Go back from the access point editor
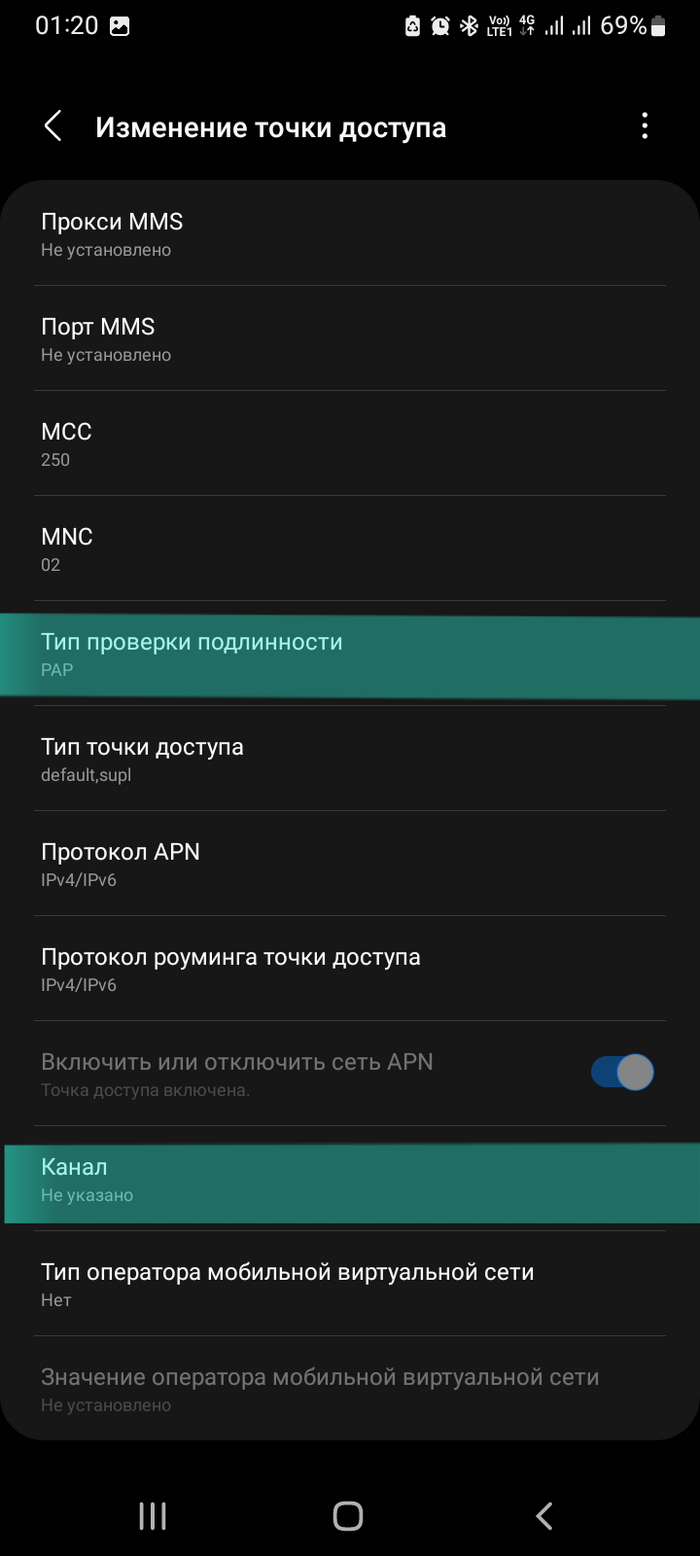The height and width of the screenshot is (1556, 700). (x=53, y=127)
